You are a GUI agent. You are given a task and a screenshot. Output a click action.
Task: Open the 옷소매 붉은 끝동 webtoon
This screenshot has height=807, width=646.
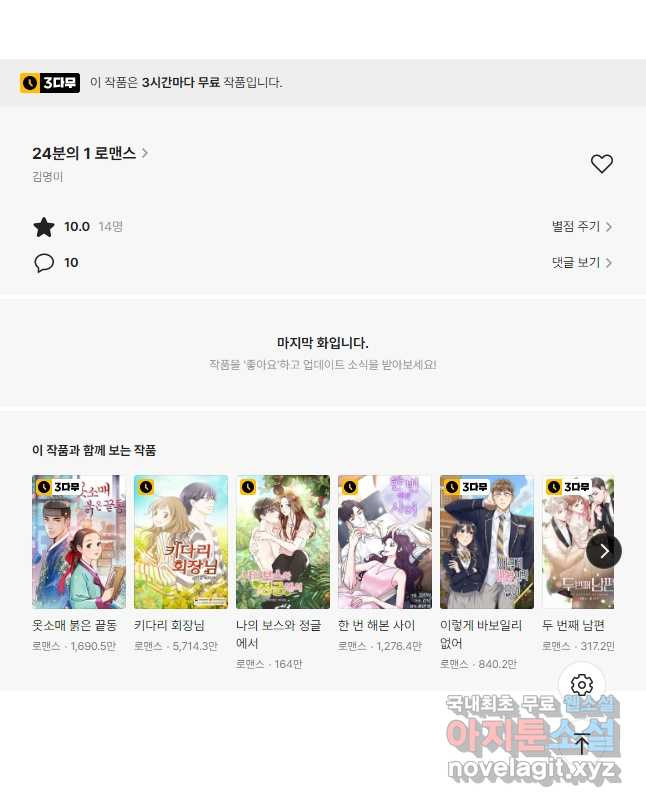(x=78, y=542)
